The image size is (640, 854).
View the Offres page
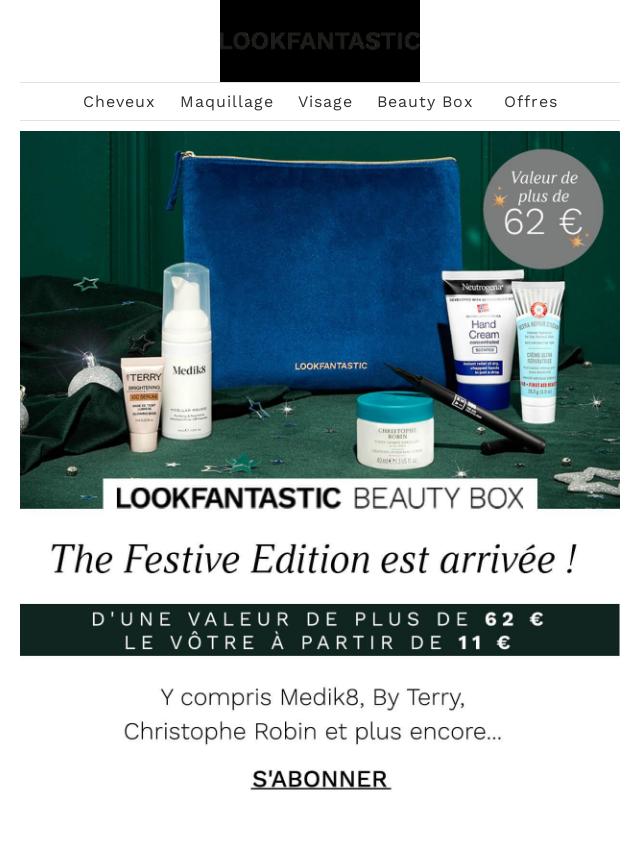(x=531, y=102)
